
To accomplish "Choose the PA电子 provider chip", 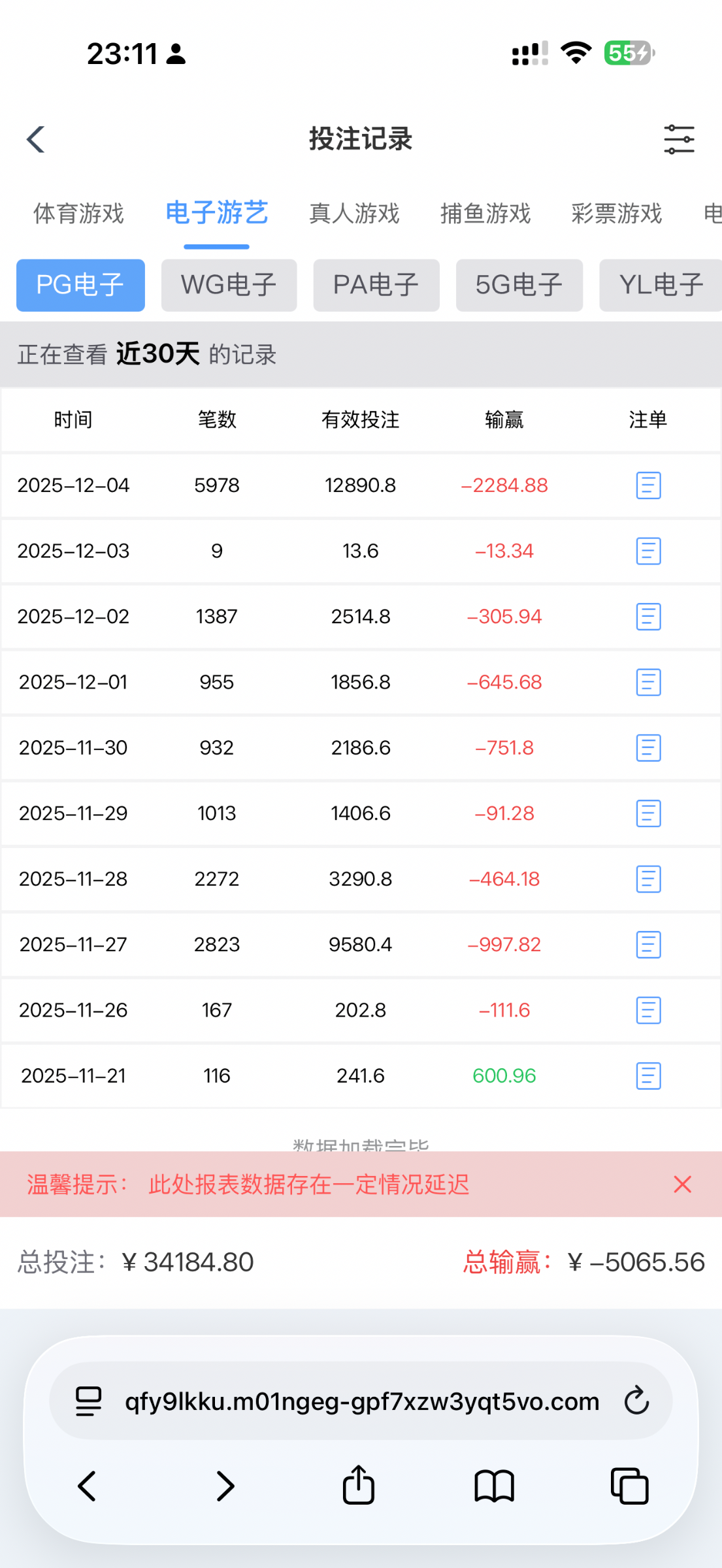I will pyautogui.click(x=376, y=285).
